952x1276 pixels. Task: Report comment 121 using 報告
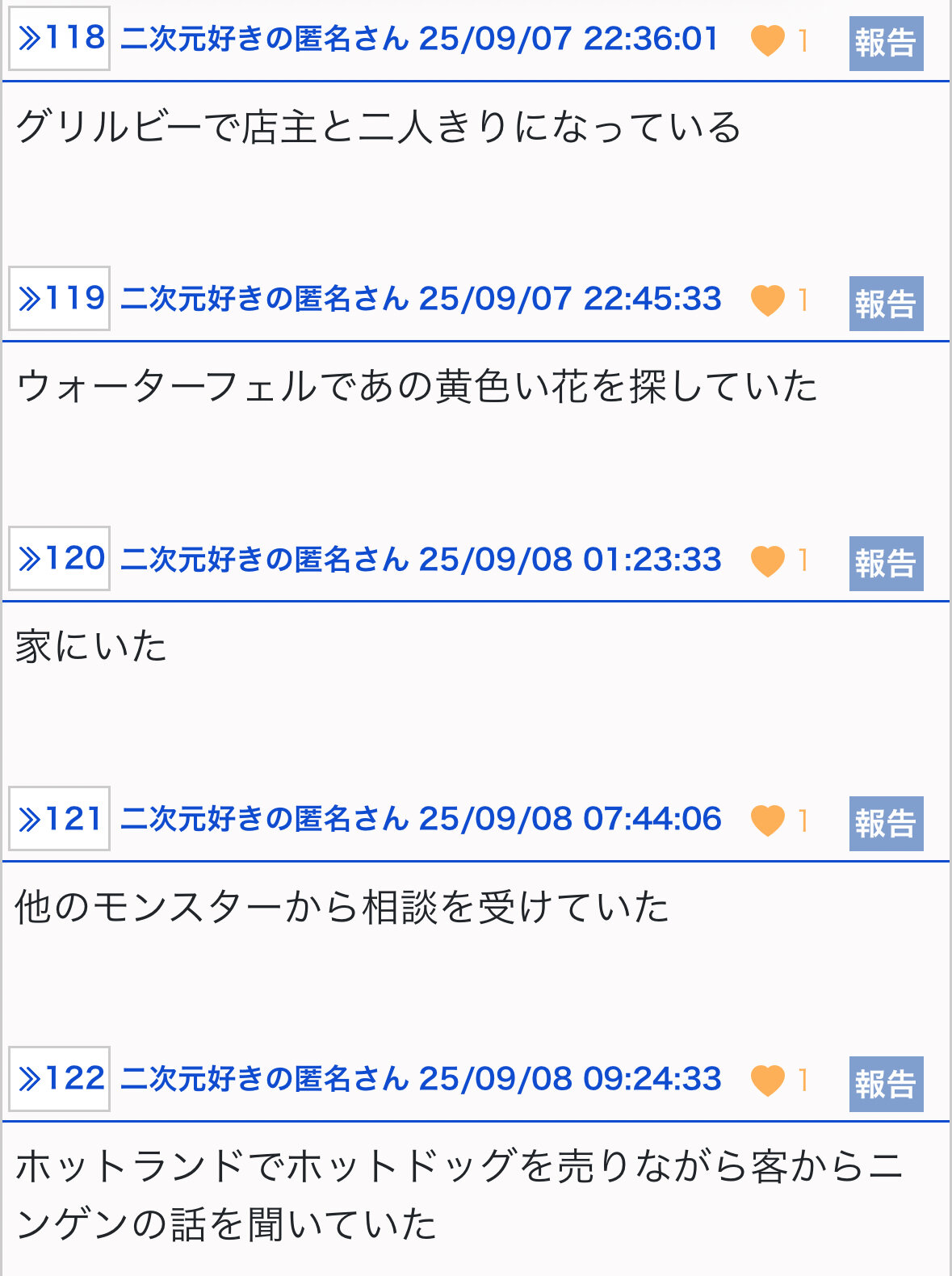click(886, 823)
